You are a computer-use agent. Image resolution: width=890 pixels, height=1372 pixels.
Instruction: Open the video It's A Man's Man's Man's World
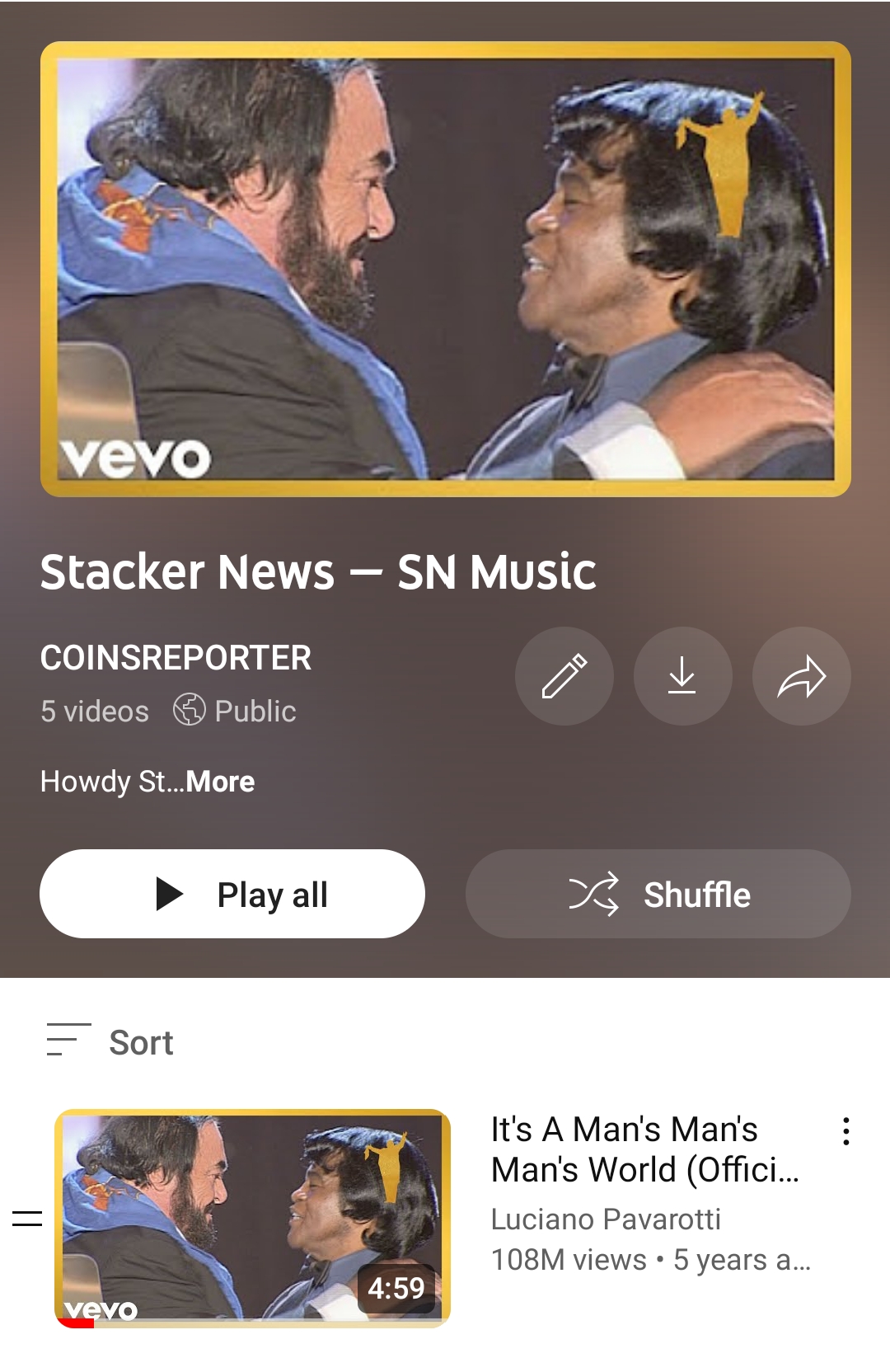pyautogui.click(x=252, y=1219)
